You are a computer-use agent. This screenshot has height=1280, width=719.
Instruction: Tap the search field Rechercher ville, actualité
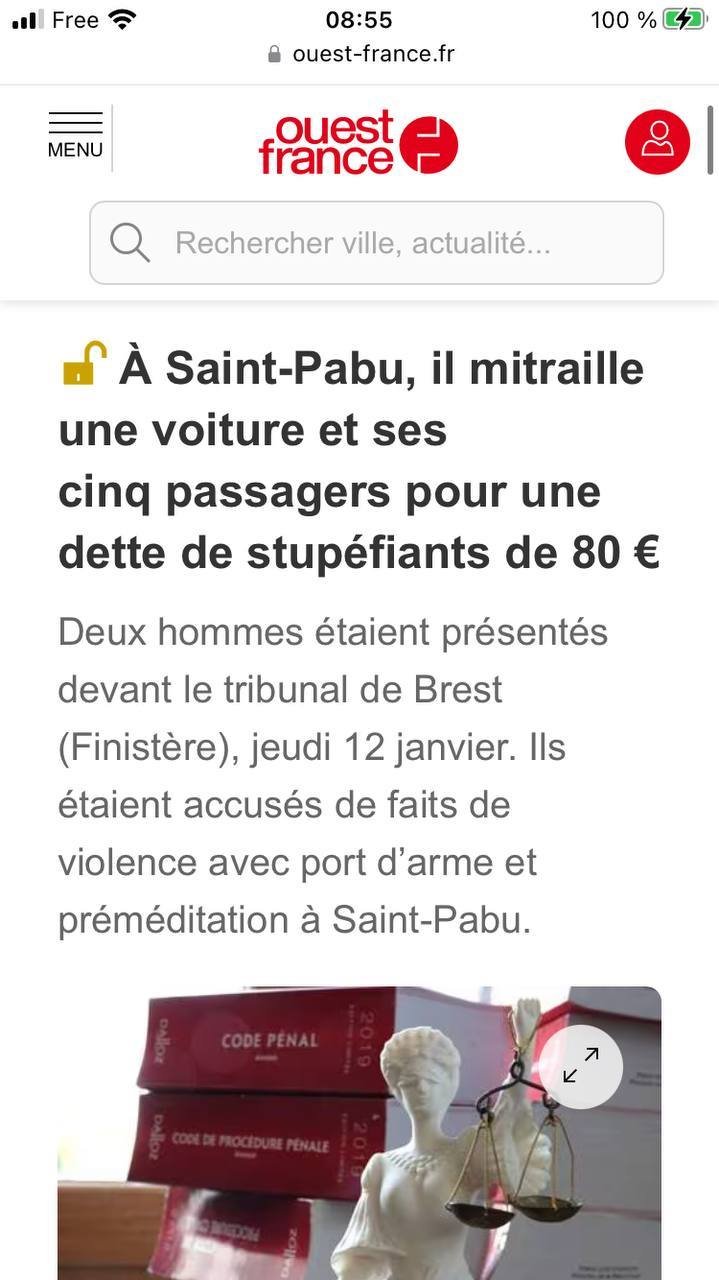pyautogui.click(x=376, y=243)
